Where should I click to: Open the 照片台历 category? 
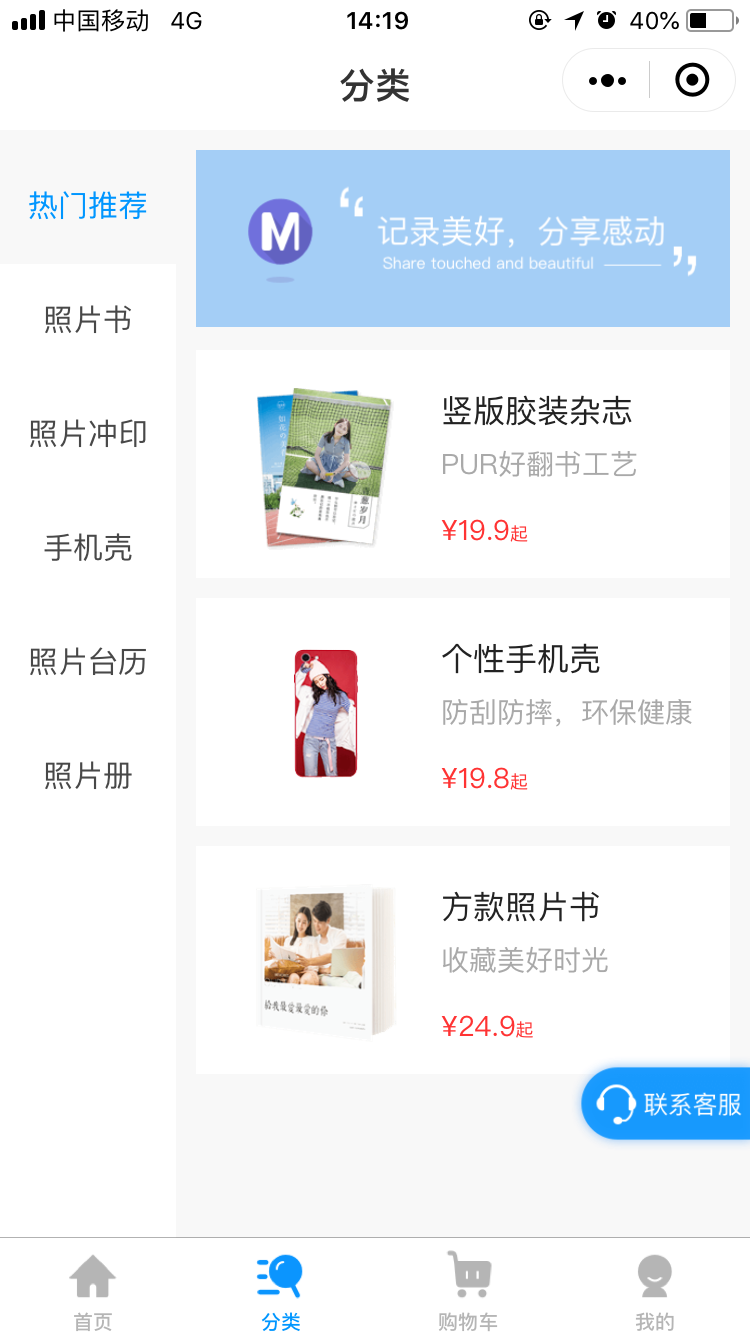[x=88, y=662]
